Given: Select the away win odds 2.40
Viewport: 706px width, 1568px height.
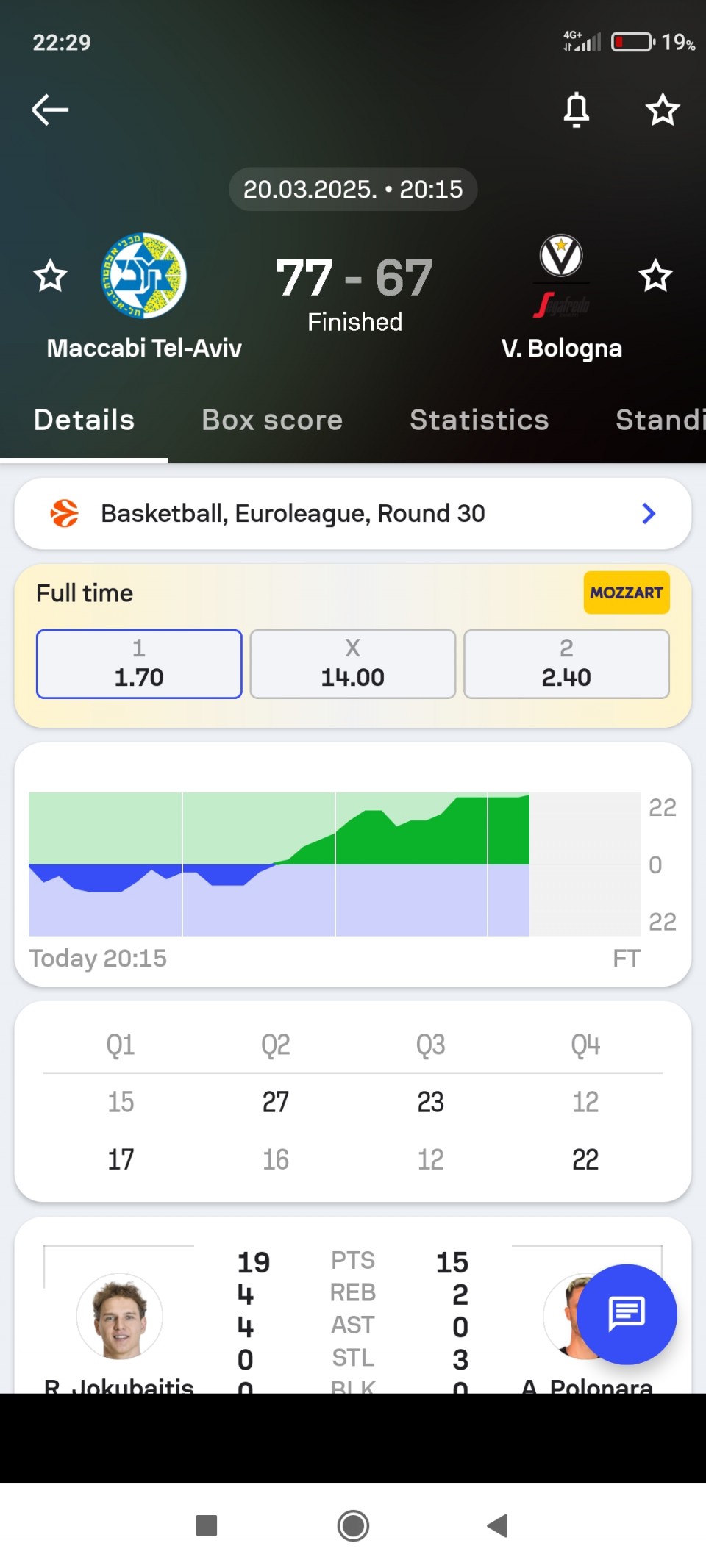Looking at the screenshot, I should (566, 664).
